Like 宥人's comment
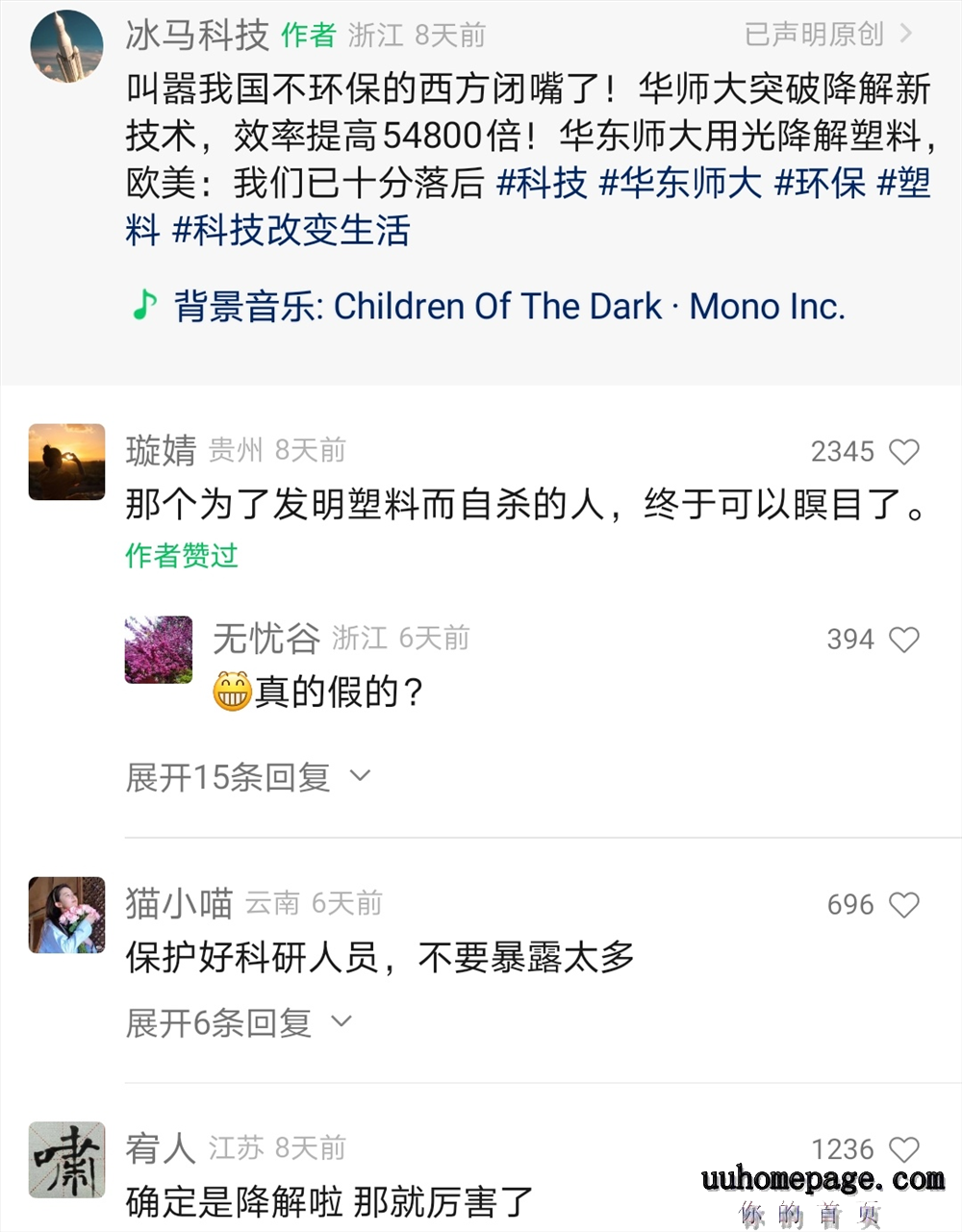 [903, 1149]
